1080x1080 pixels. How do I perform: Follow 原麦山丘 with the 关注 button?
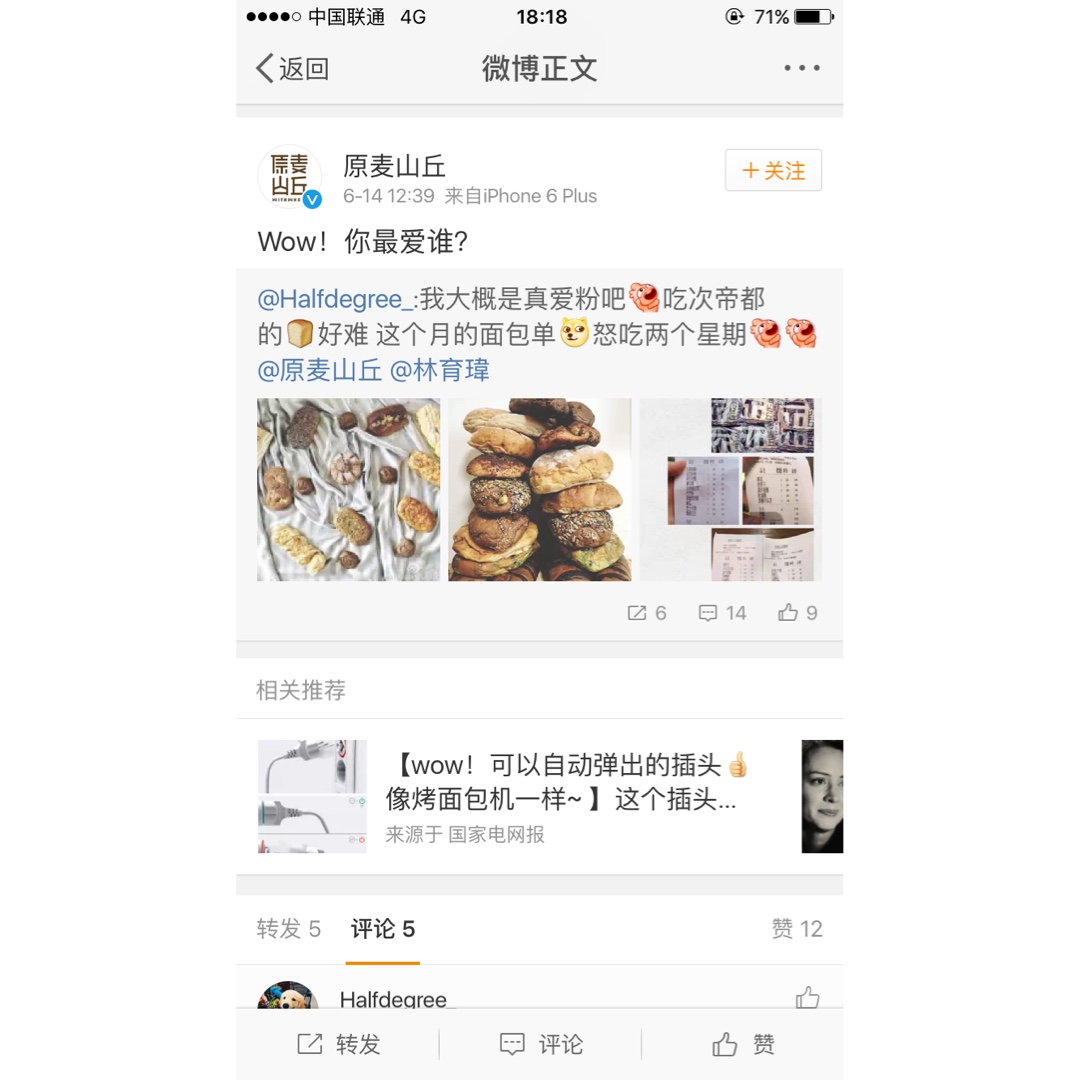773,171
